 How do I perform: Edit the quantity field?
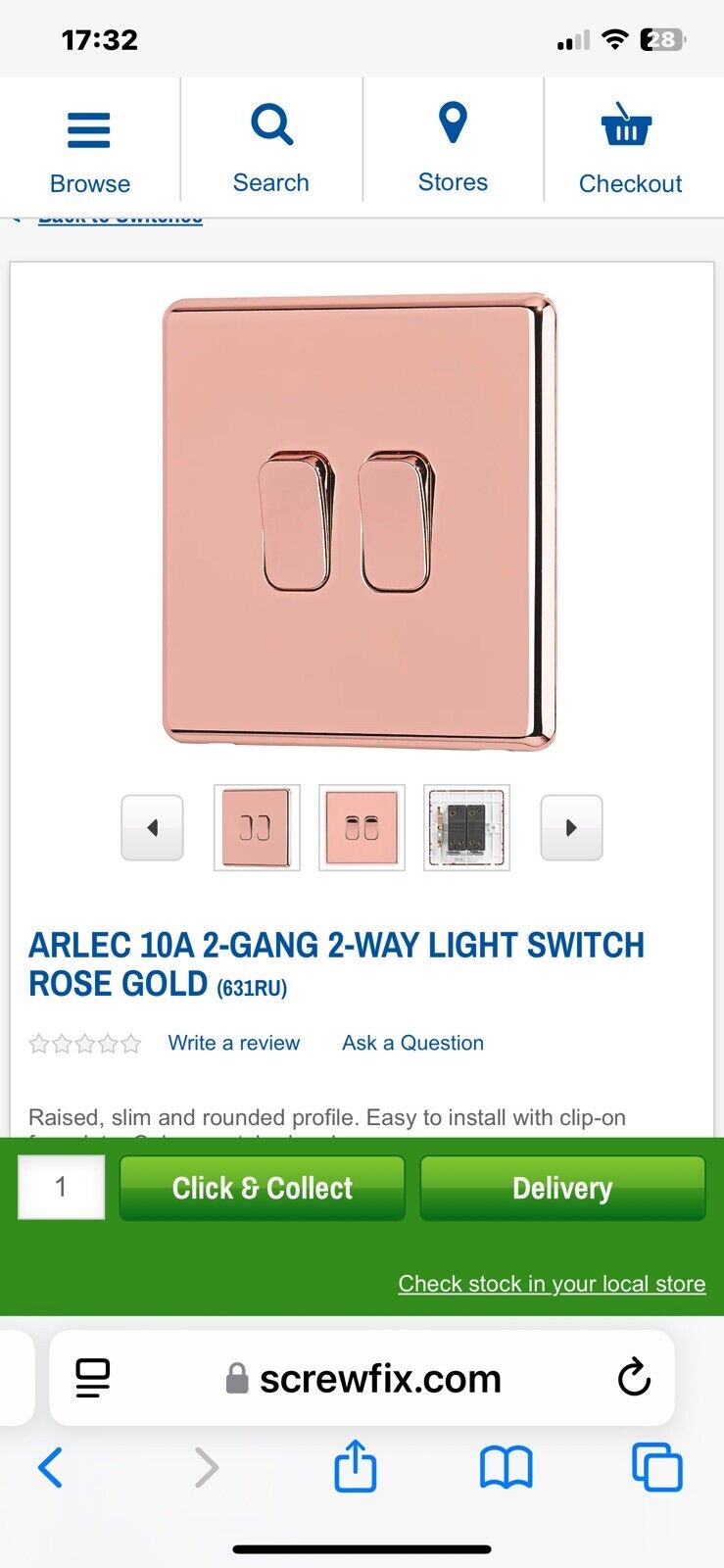[61, 1188]
